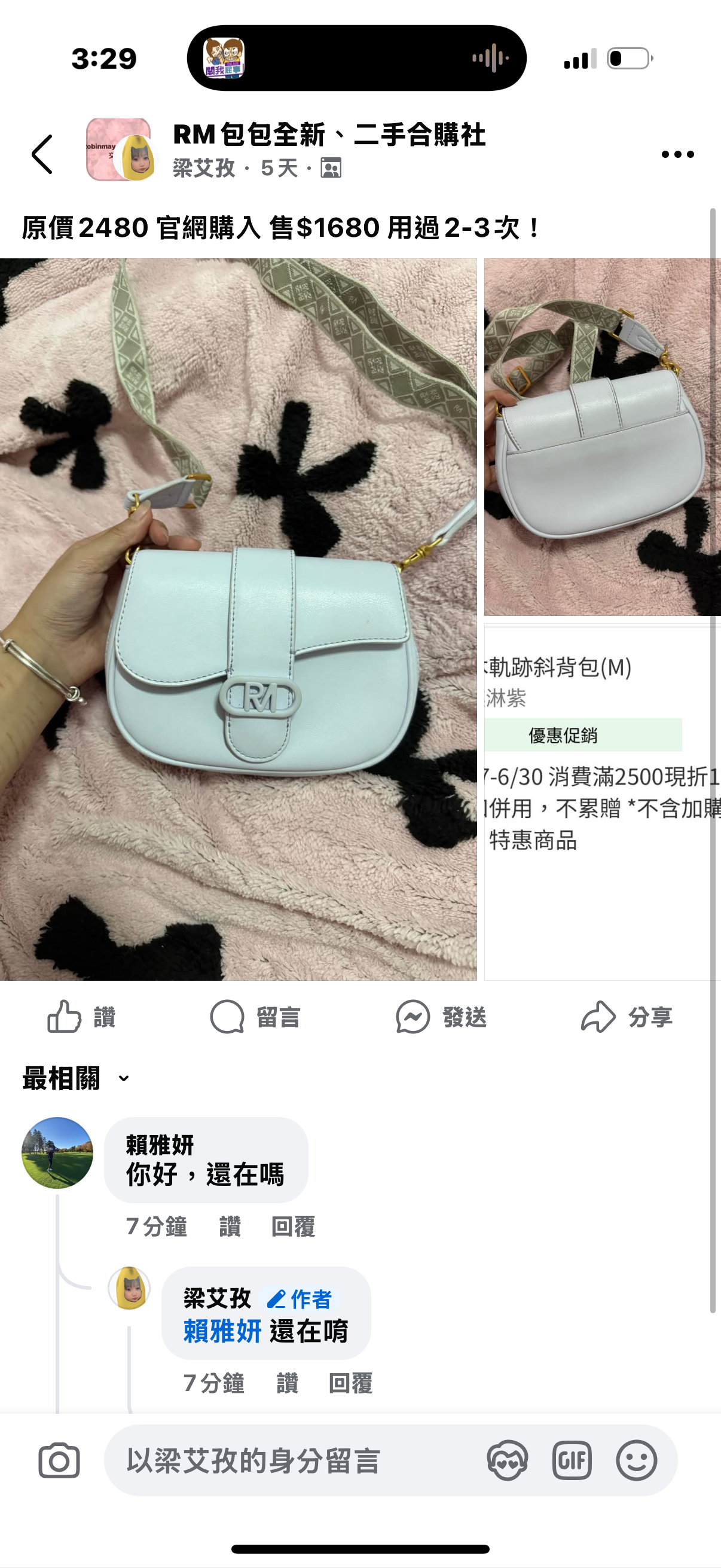Open the large front photo of the bag
Viewport: 721px width, 1568px height.
(x=238, y=619)
